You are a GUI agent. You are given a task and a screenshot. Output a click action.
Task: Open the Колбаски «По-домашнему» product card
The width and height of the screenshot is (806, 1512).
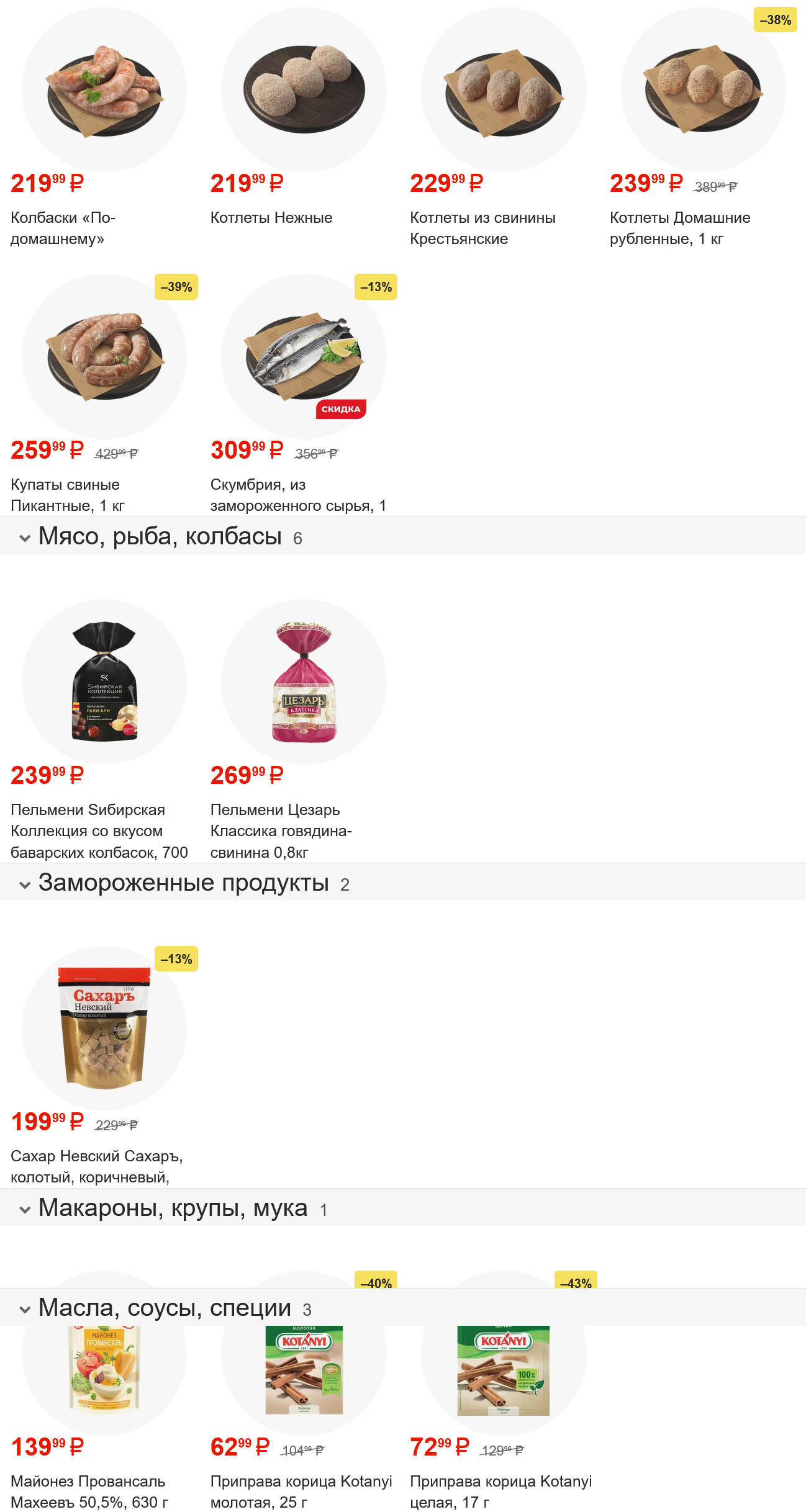(x=104, y=90)
